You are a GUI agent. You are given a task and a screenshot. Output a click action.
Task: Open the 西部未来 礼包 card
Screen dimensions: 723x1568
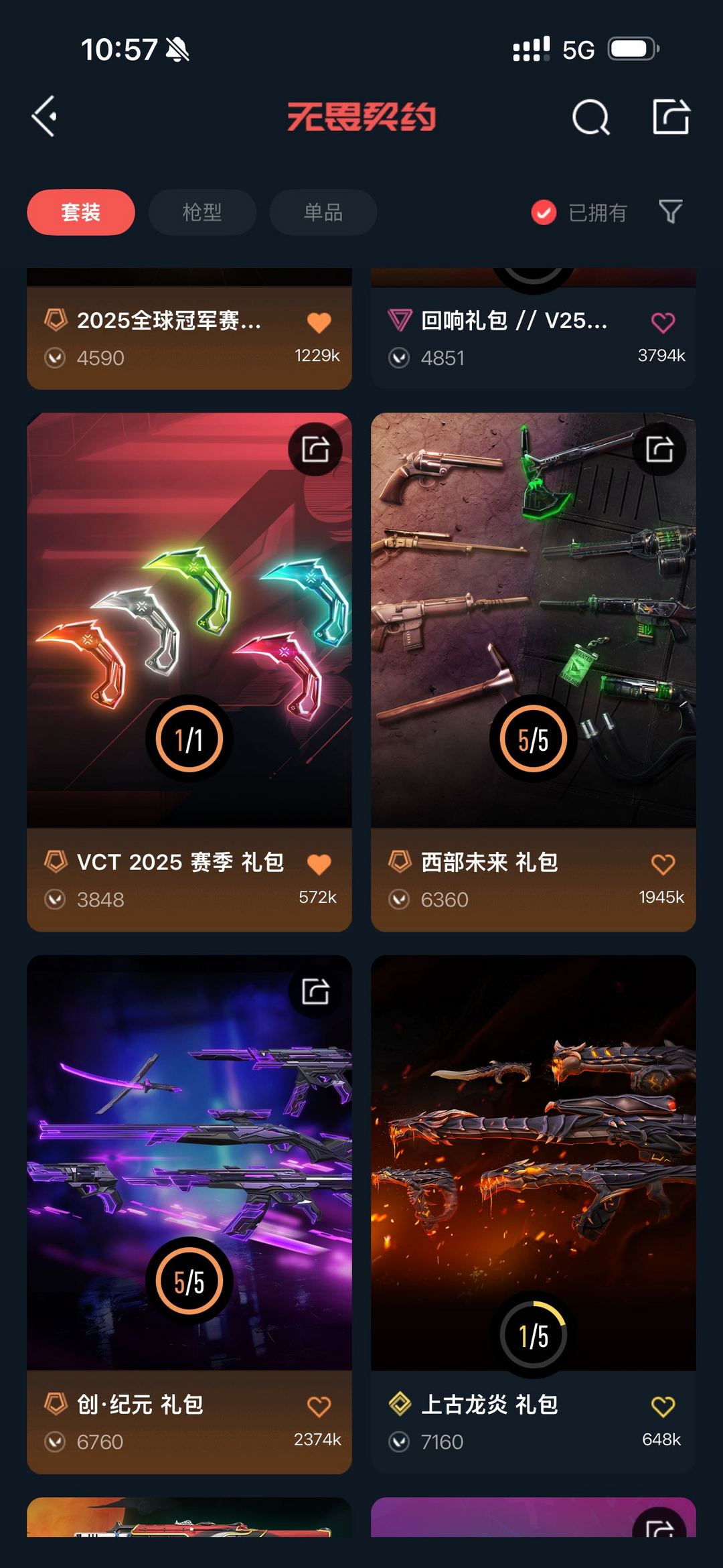533,620
